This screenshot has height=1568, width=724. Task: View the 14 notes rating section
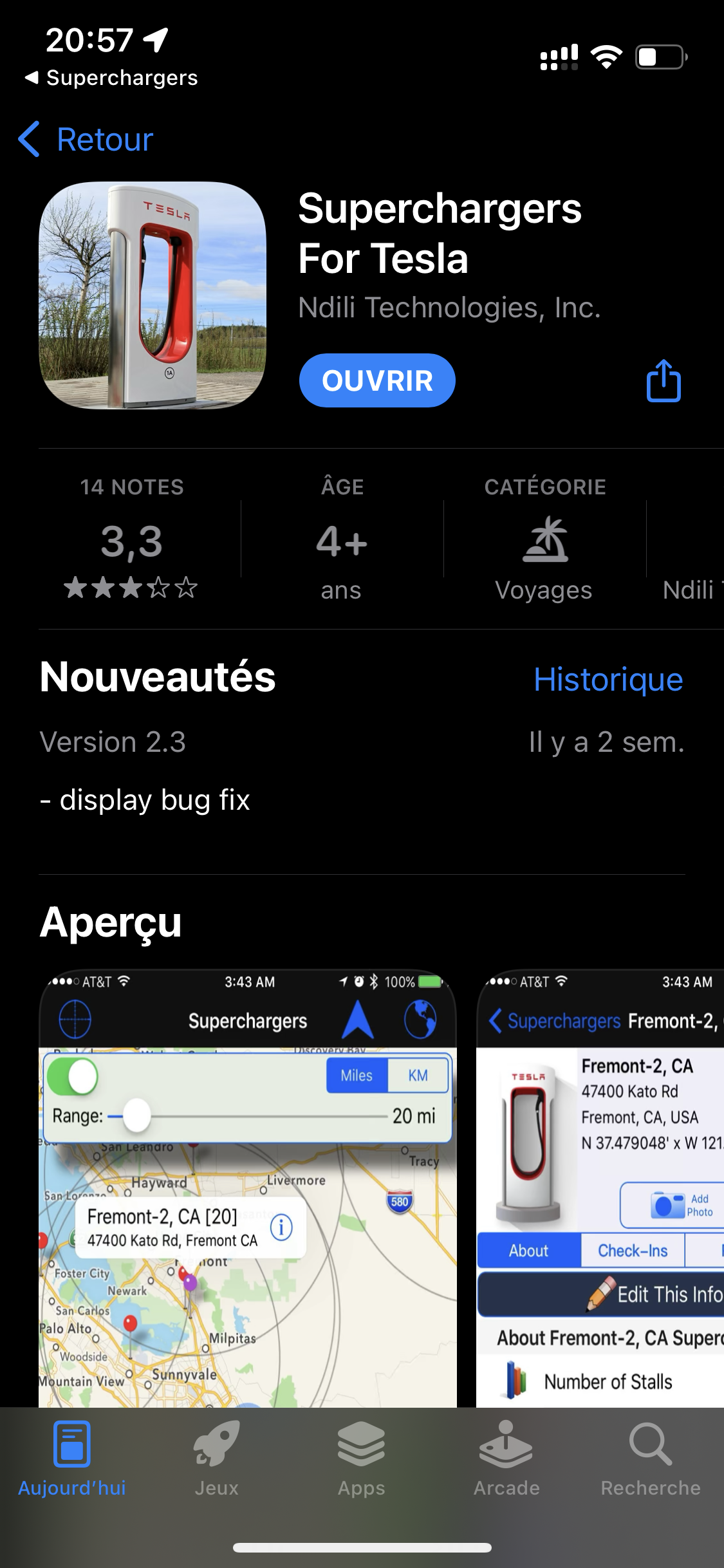[131, 538]
